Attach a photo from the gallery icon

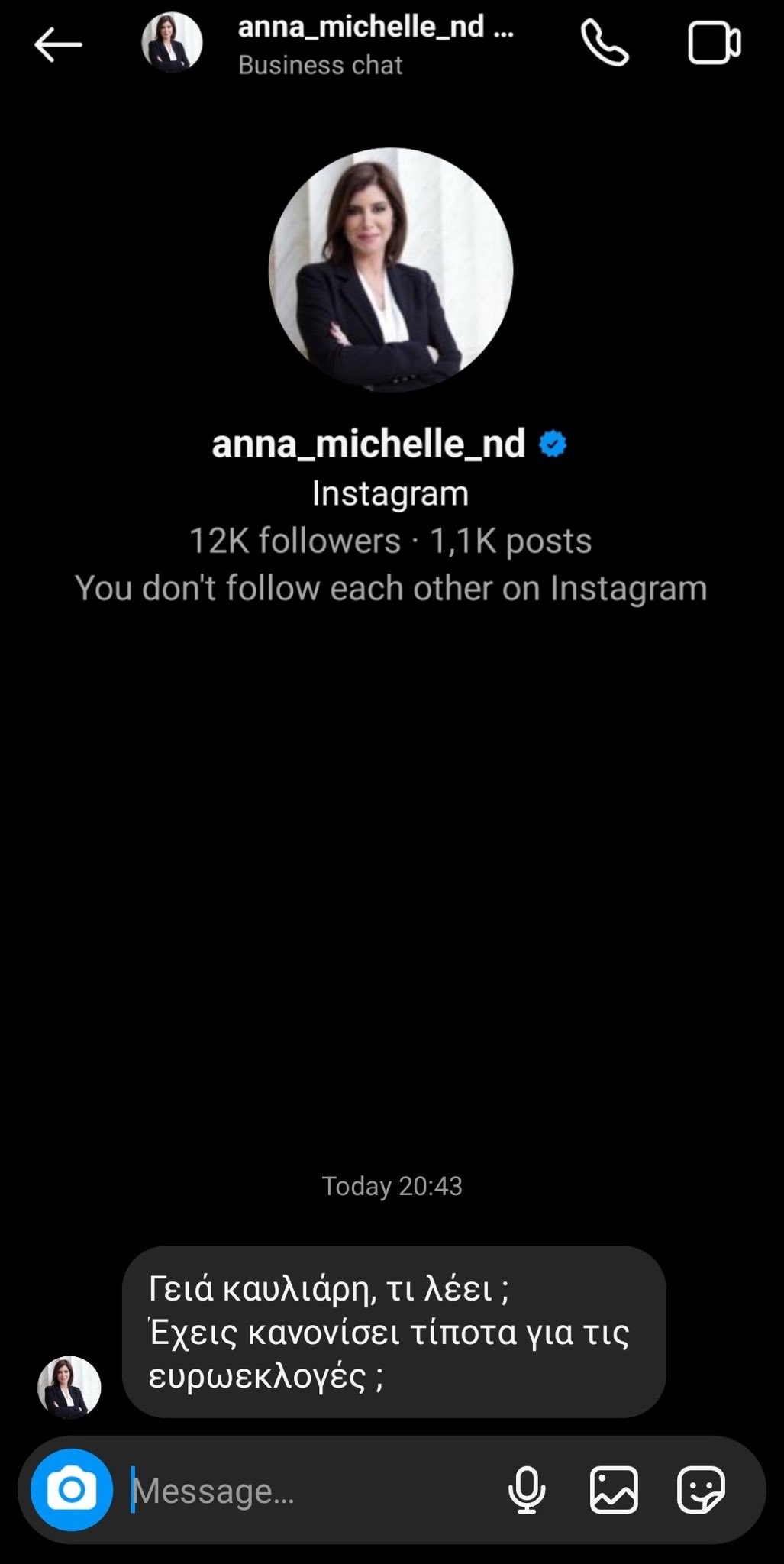pos(614,1489)
